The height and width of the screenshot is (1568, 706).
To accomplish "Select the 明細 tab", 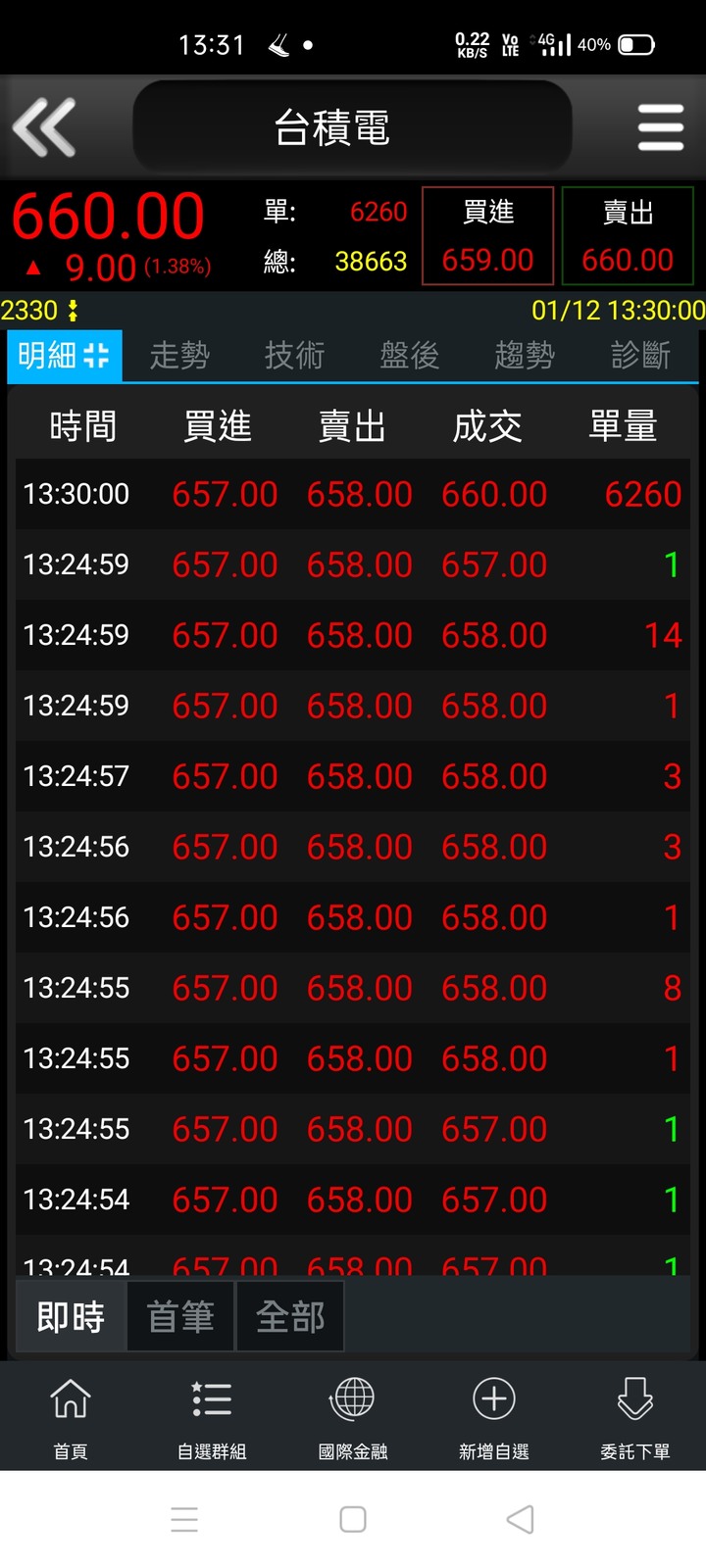I will pyautogui.click(x=65, y=355).
